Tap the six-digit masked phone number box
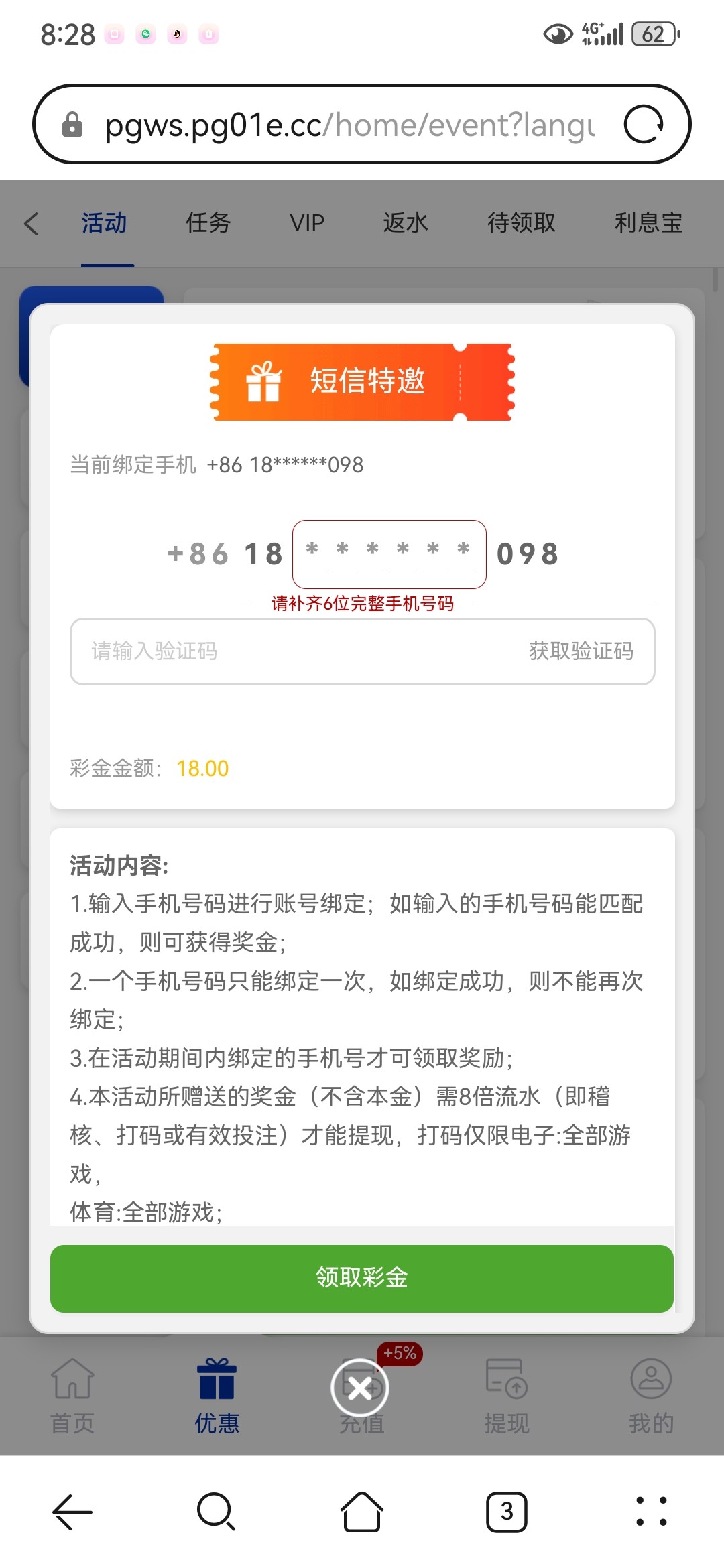Screen dimensions: 724x1568 (x=389, y=553)
